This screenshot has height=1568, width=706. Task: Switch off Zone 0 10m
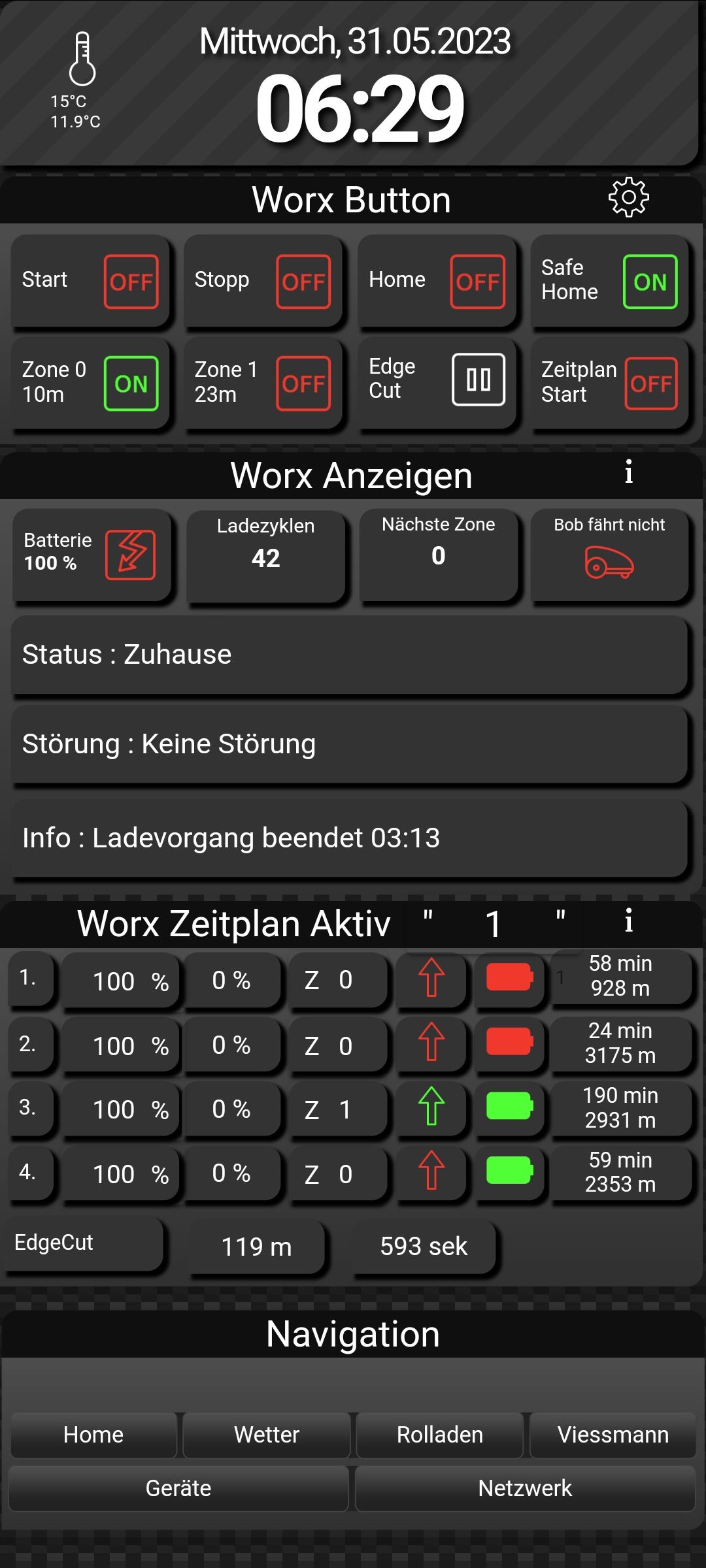pyautogui.click(x=131, y=384)
